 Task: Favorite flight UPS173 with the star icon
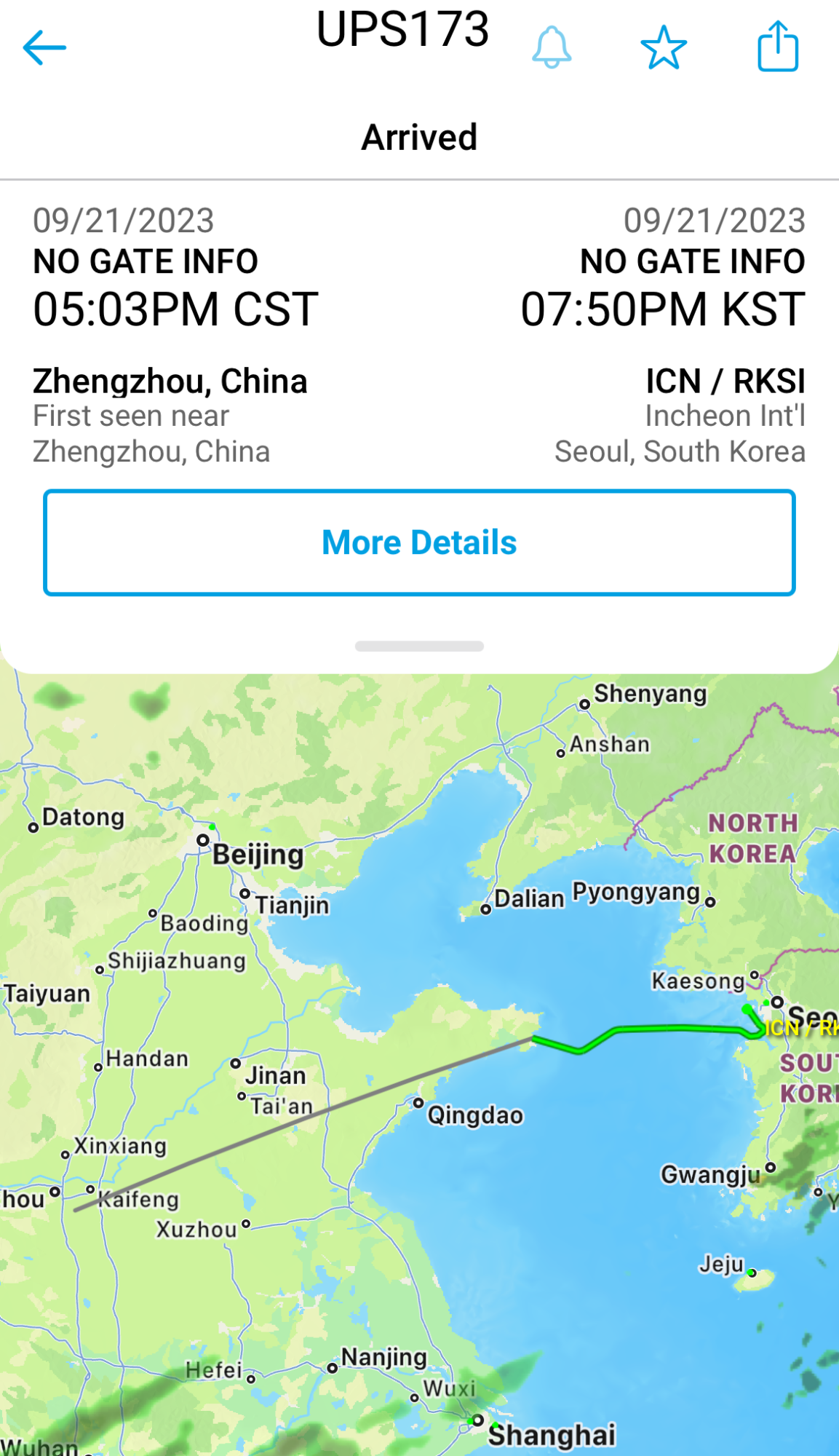[663, 48]
